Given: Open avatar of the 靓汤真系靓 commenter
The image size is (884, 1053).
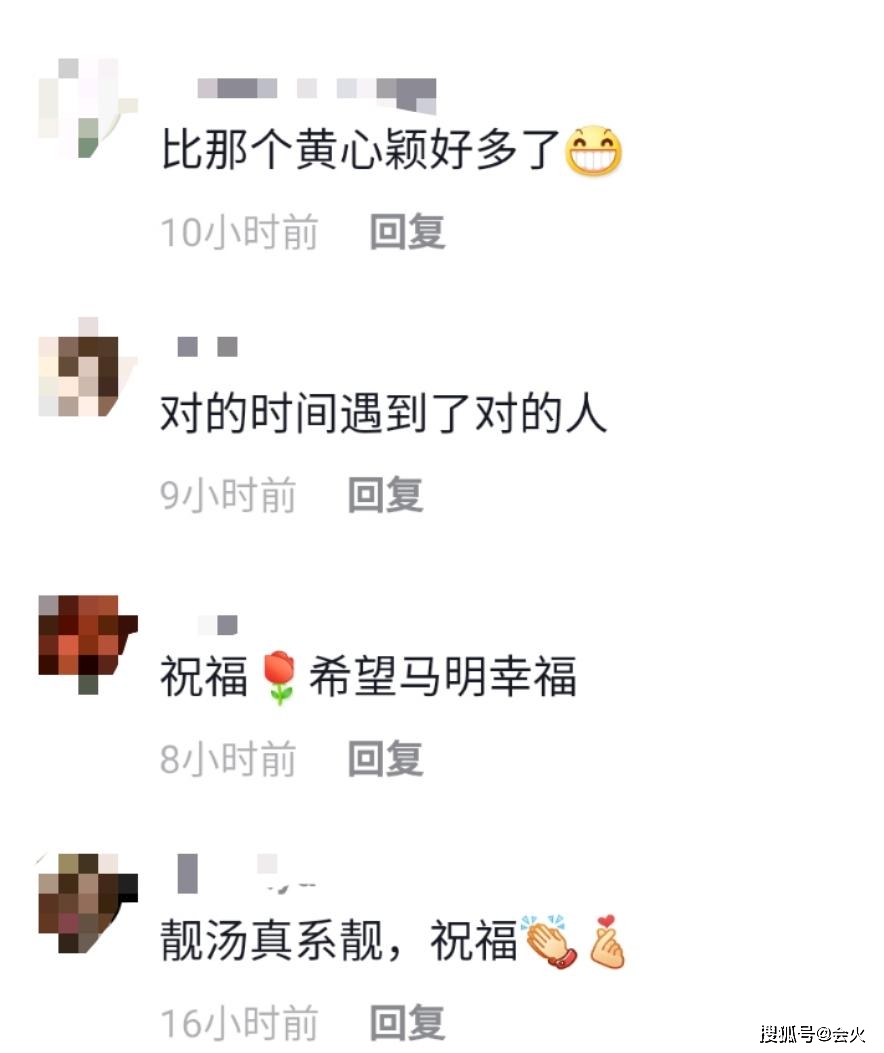Looking at the screenshot, I should click(80, 900).
